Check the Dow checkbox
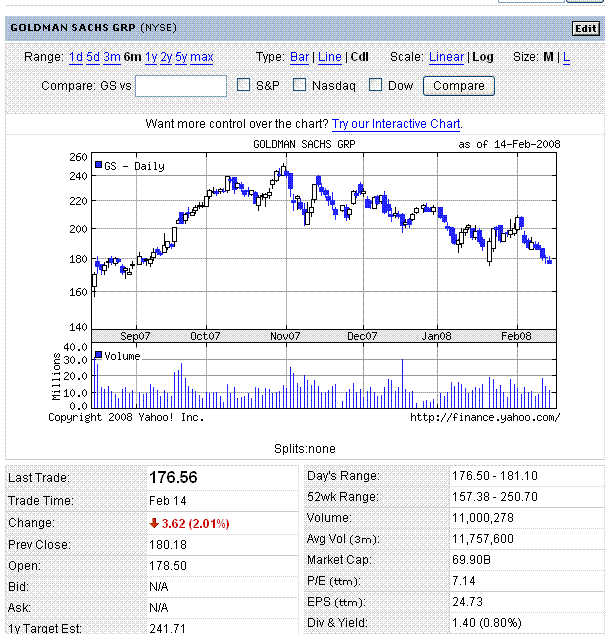The width and height of the screenshot is (609, 634). (x=375, y=85)
